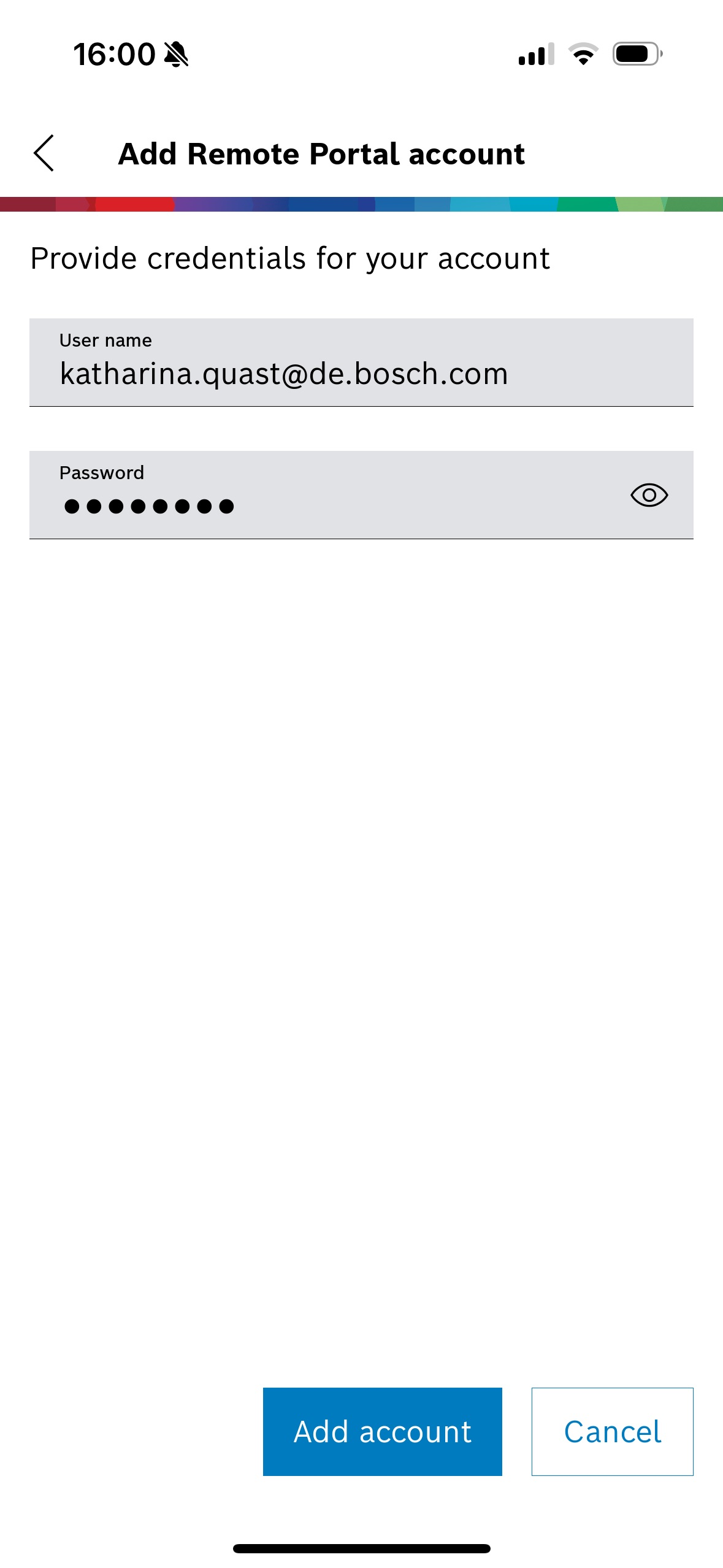Go back using the header arrow
This screenshot has width=723, height=1568.
pos(44,153)
